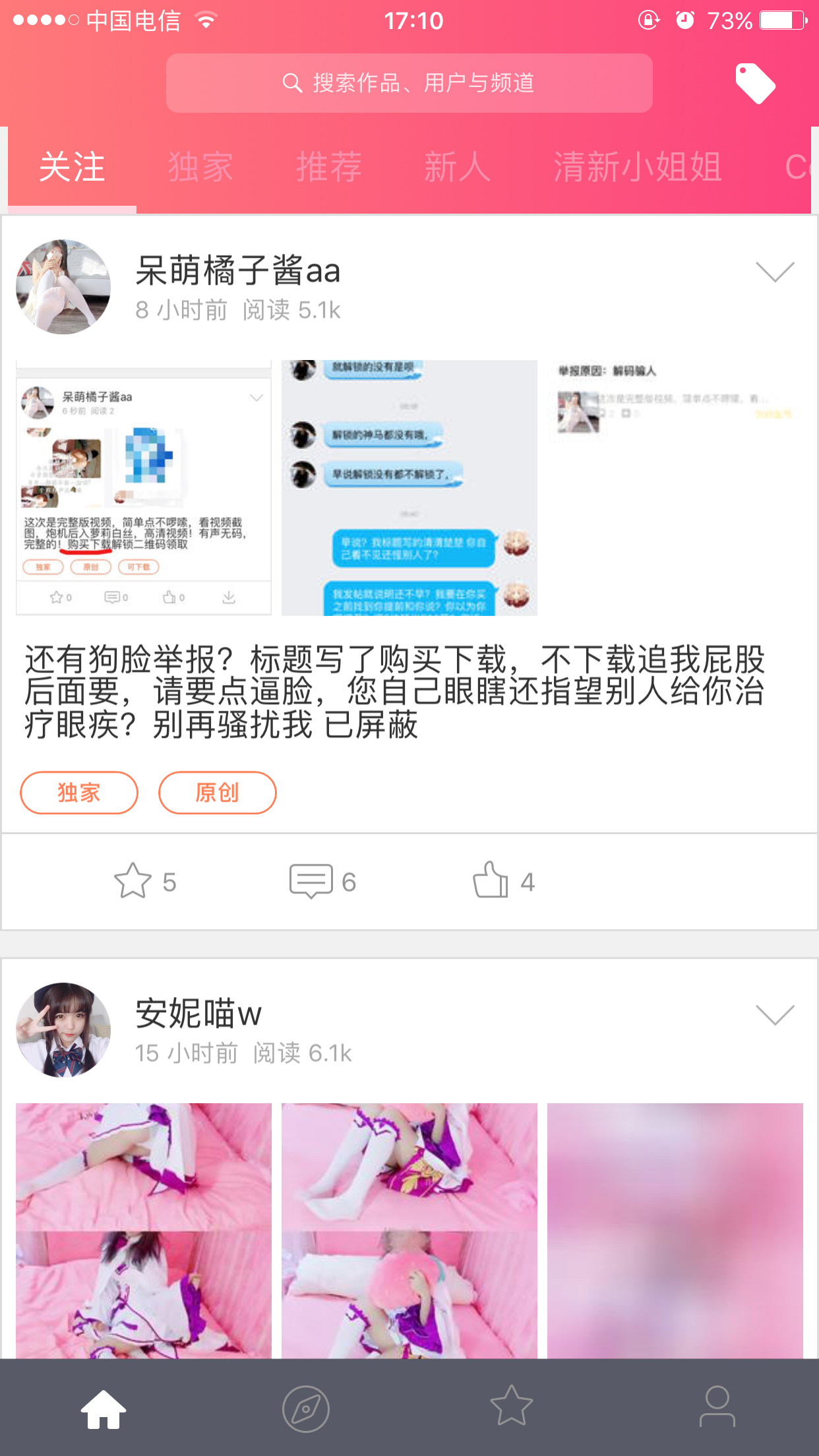Image resolution: width=819 pixels, height=1456 pixels.
Task: Expand the chevron menu on 安妮喵w's post
Action: coord(775,1015)
